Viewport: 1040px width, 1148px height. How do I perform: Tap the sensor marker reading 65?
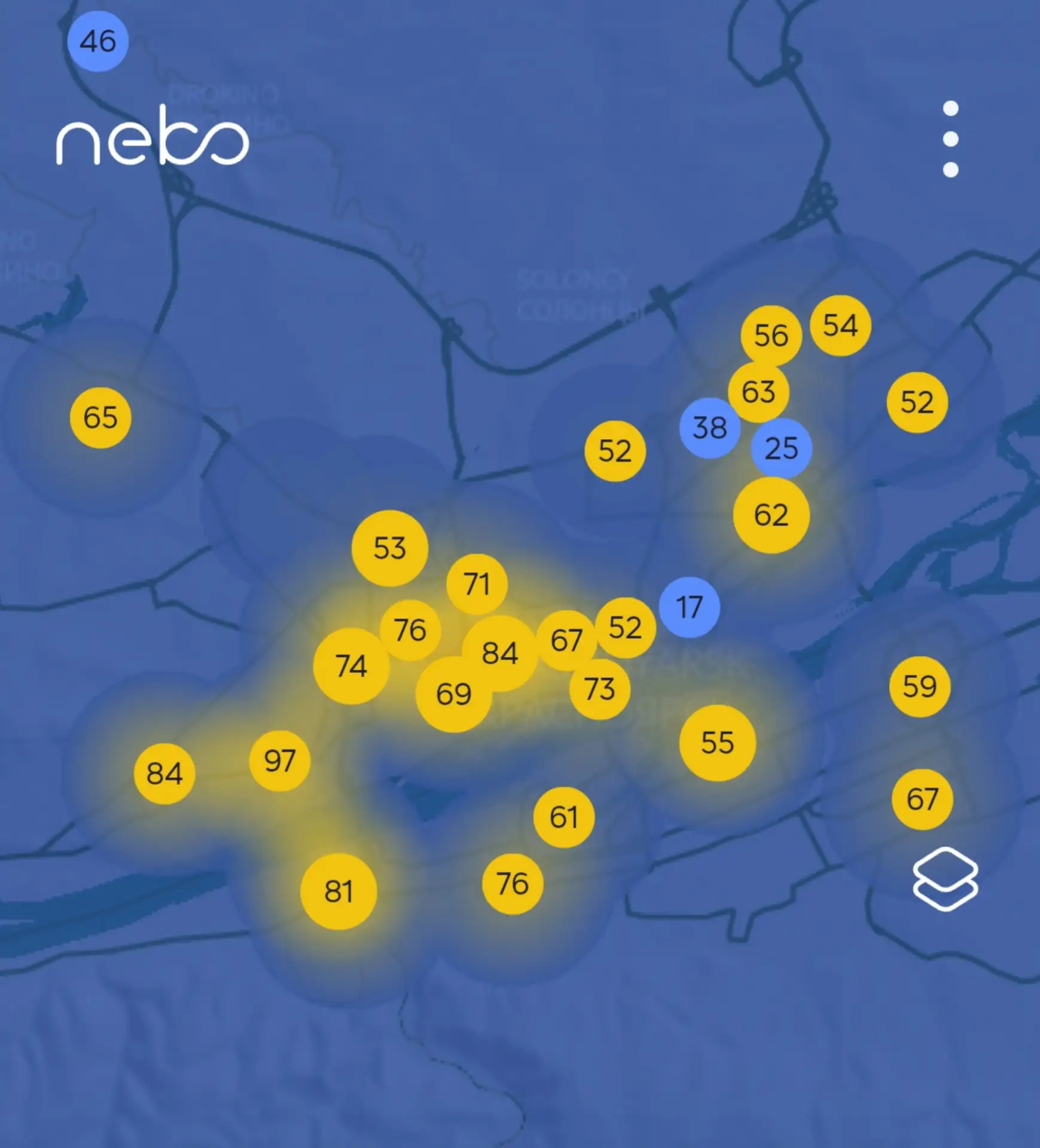coord(100,417)
